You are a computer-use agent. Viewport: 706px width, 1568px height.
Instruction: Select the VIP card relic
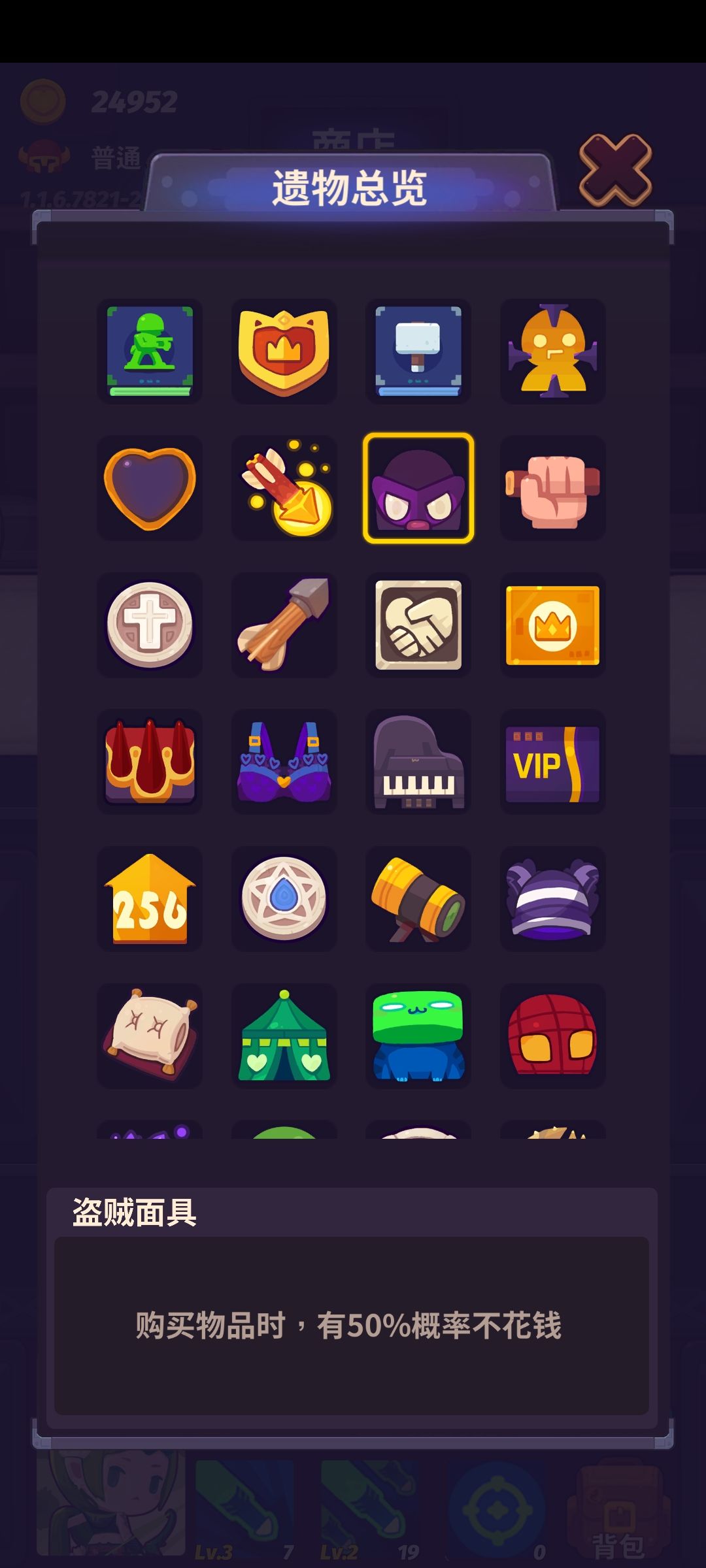click(553, 763)
